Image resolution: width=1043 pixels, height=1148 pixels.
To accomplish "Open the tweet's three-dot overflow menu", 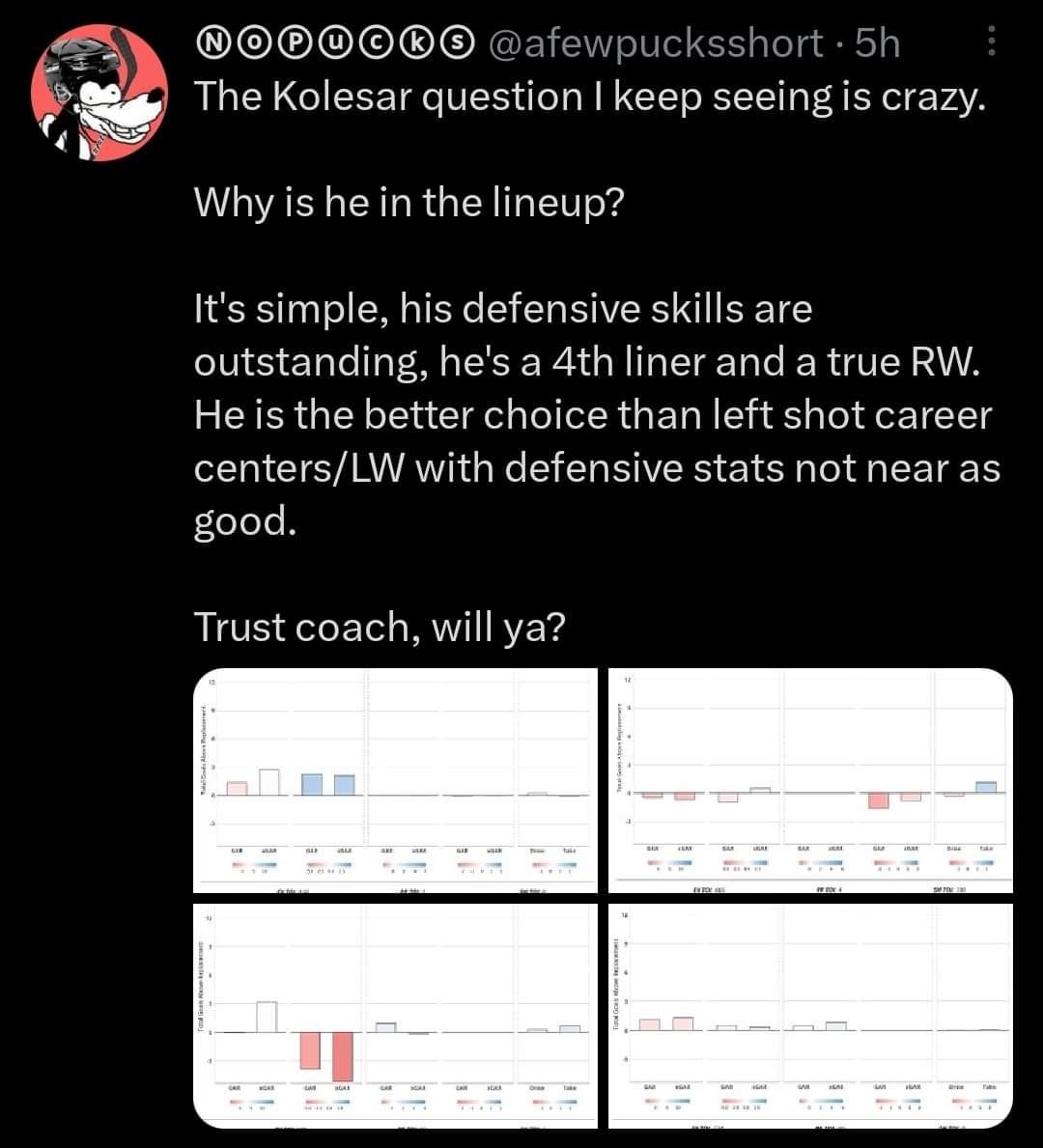I will coord(995,42).
